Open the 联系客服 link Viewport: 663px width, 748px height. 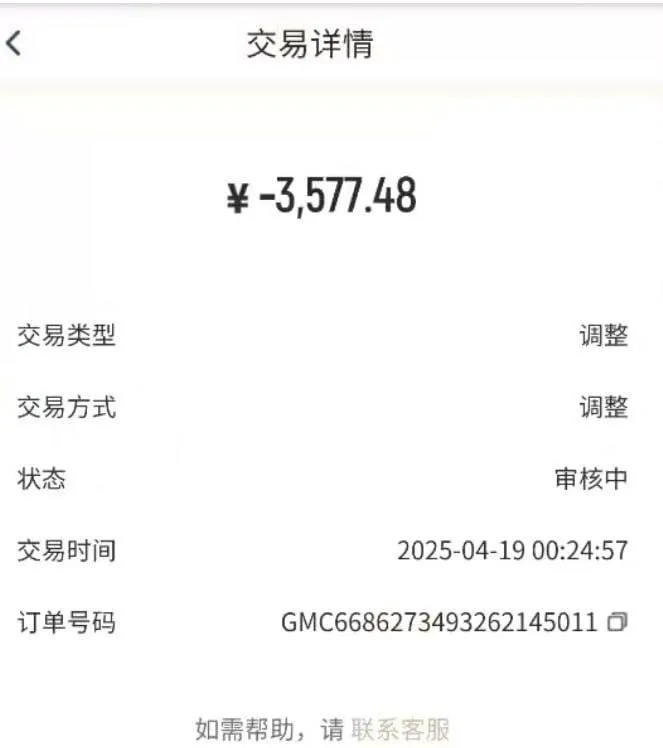pyautogui.click(x=400, y=729)
